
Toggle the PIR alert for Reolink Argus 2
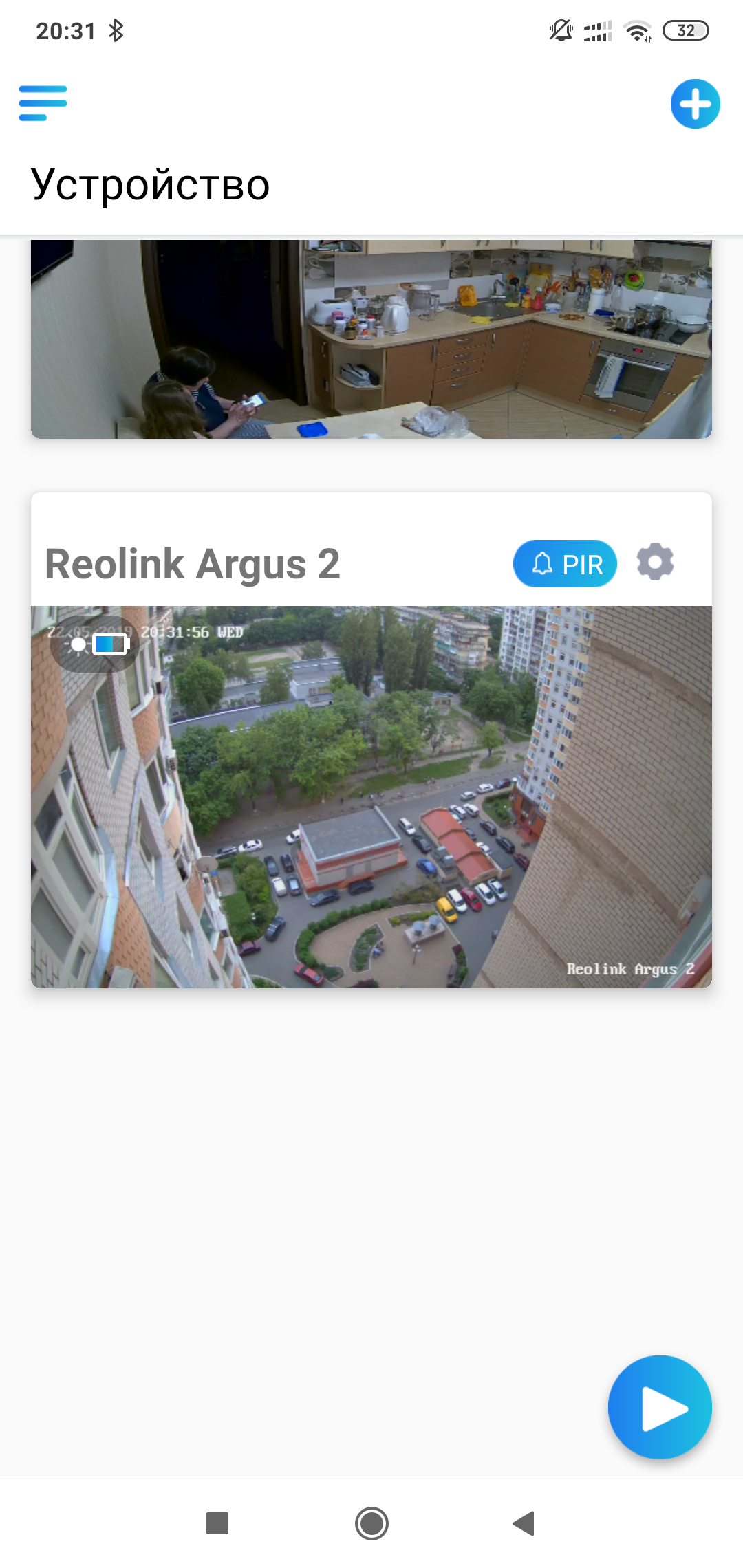point(565,564)
